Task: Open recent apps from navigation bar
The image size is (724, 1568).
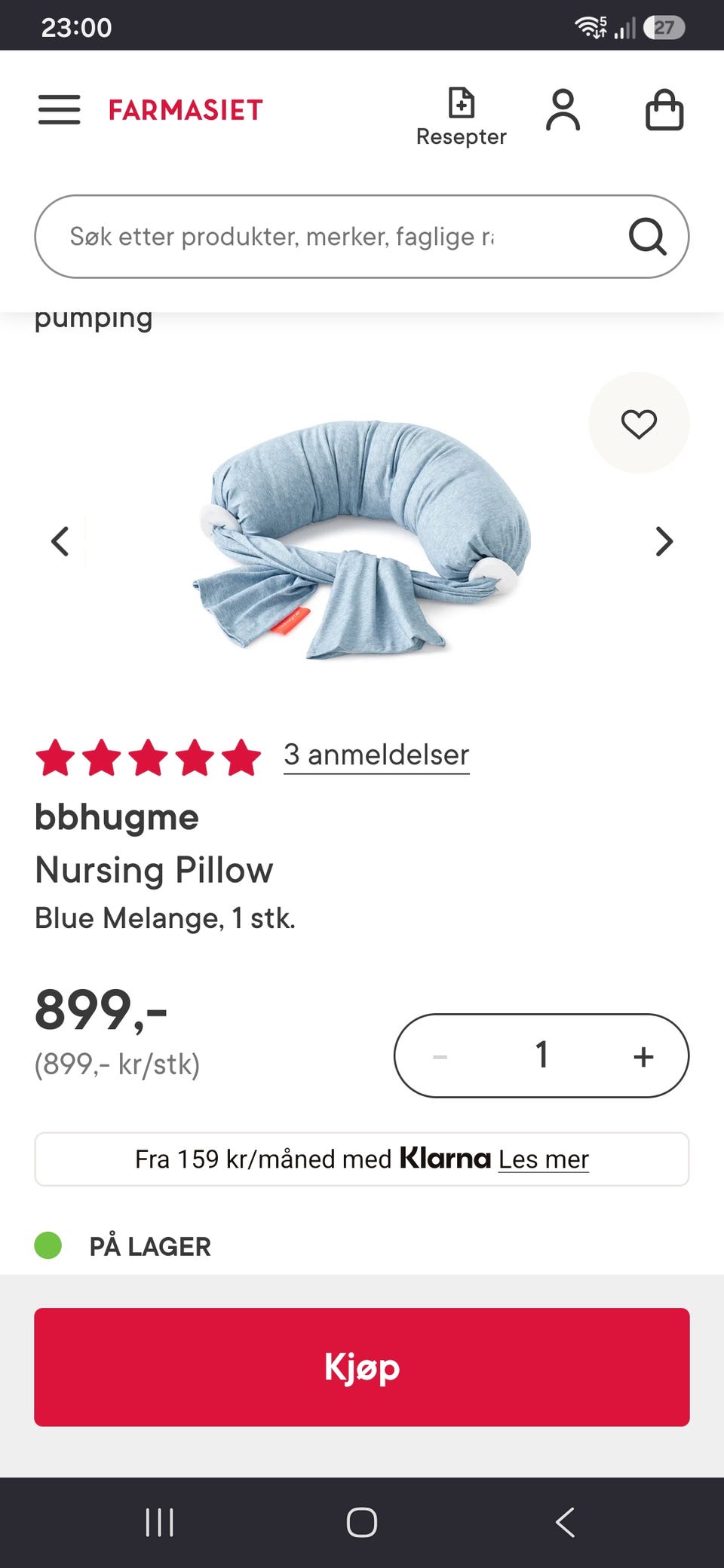Action: click(x=159, y=1522)
